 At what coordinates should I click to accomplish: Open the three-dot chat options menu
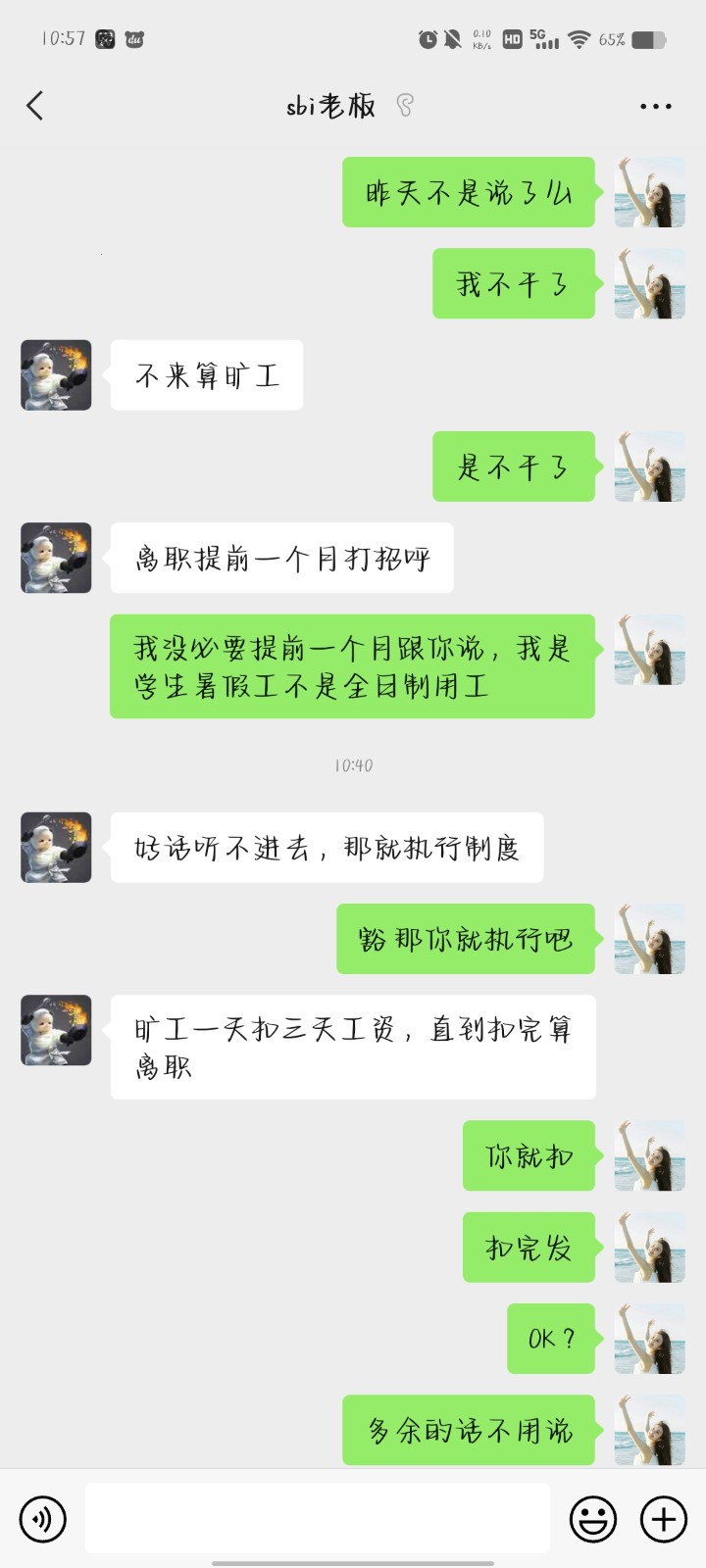(655, 106)
